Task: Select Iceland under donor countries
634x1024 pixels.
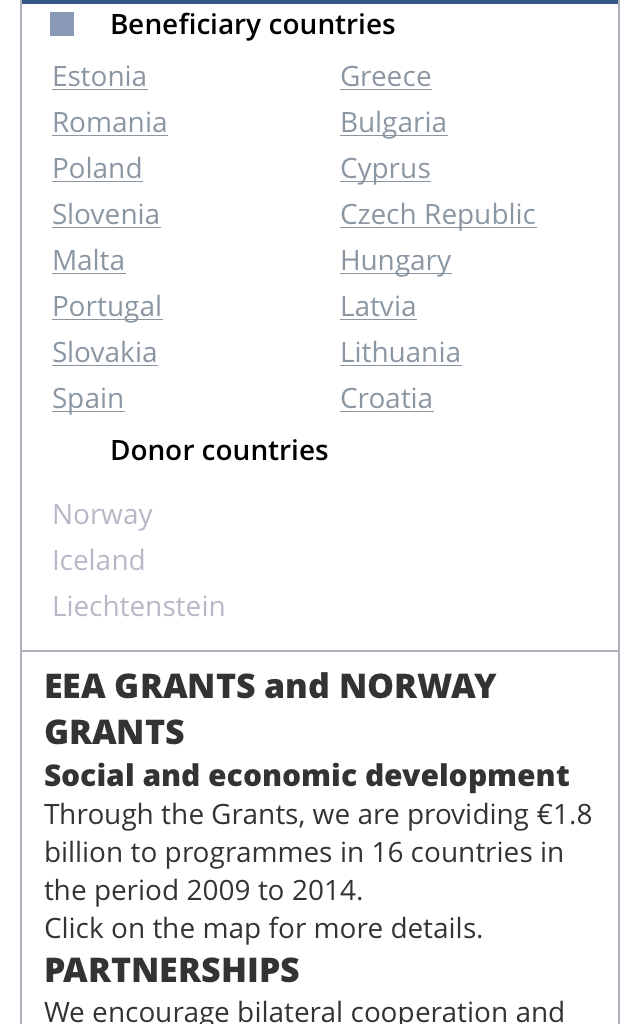Action: (98, 560)
